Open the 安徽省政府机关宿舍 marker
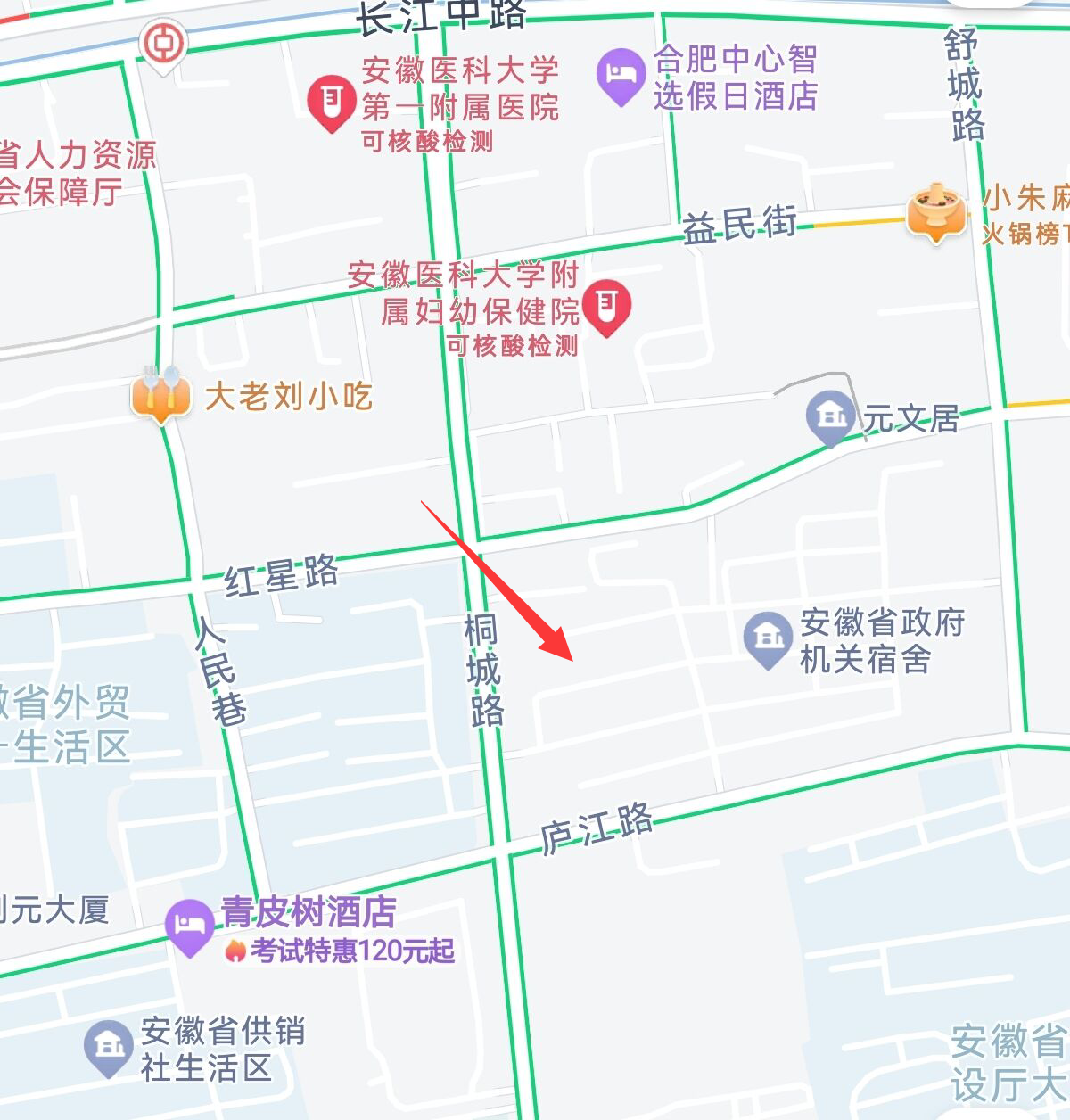This screenshot has height=1120, width=1070. (x=768, y=639)
